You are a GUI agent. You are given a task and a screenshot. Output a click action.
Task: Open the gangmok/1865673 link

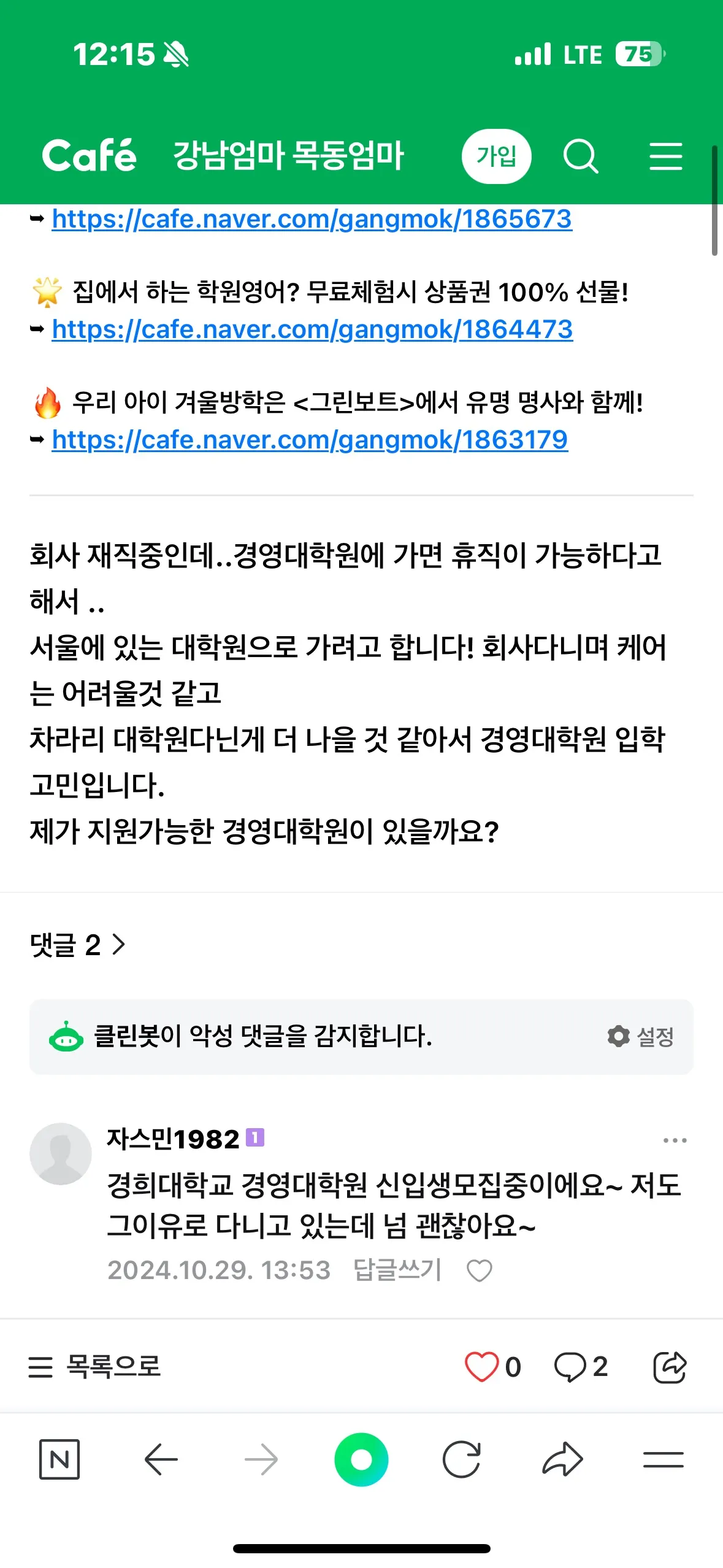click(312, 219)
